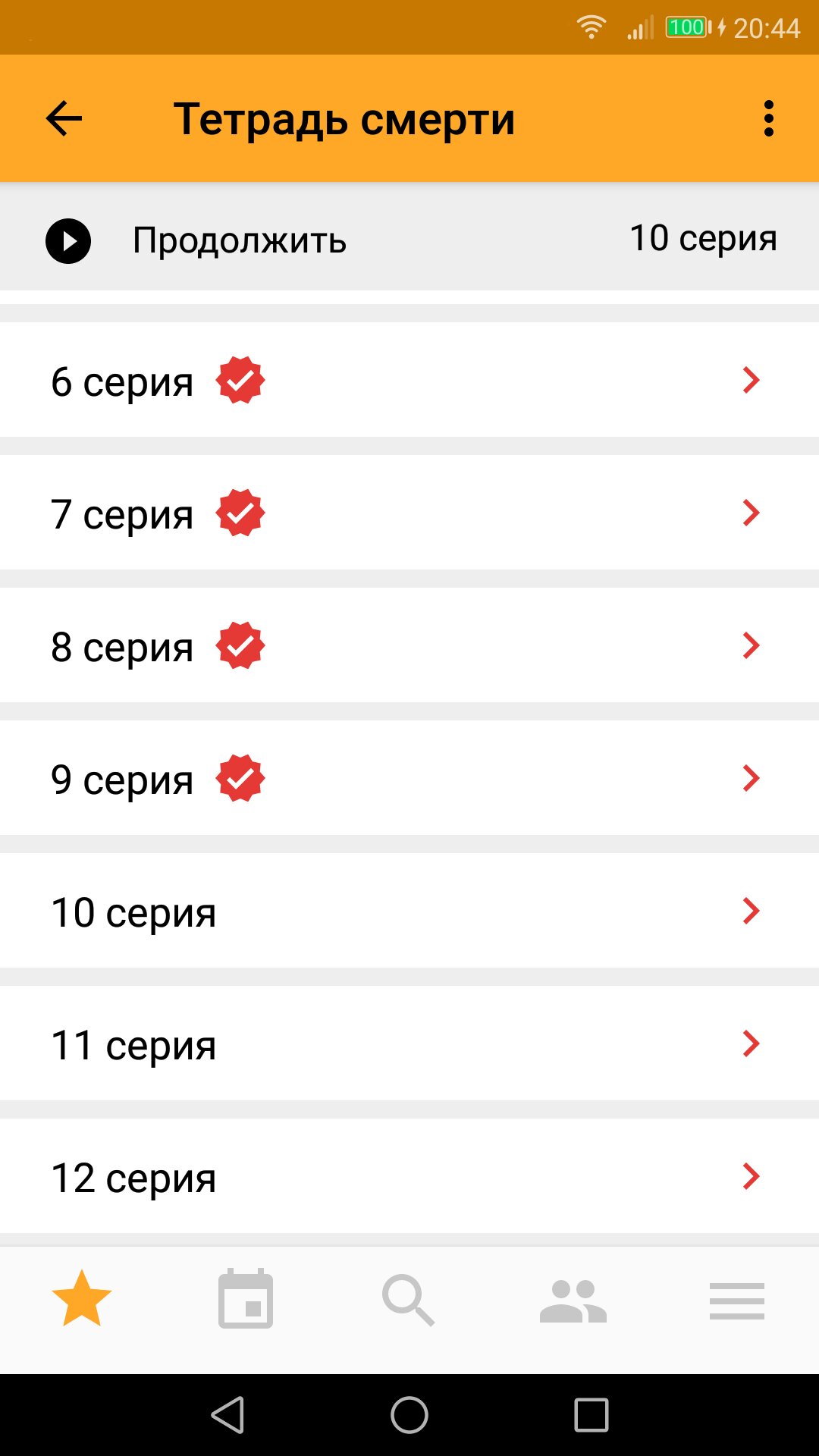819x1456 pixels.
Task: Continue watching from 10 серия
Action: [x=409, y=240]
